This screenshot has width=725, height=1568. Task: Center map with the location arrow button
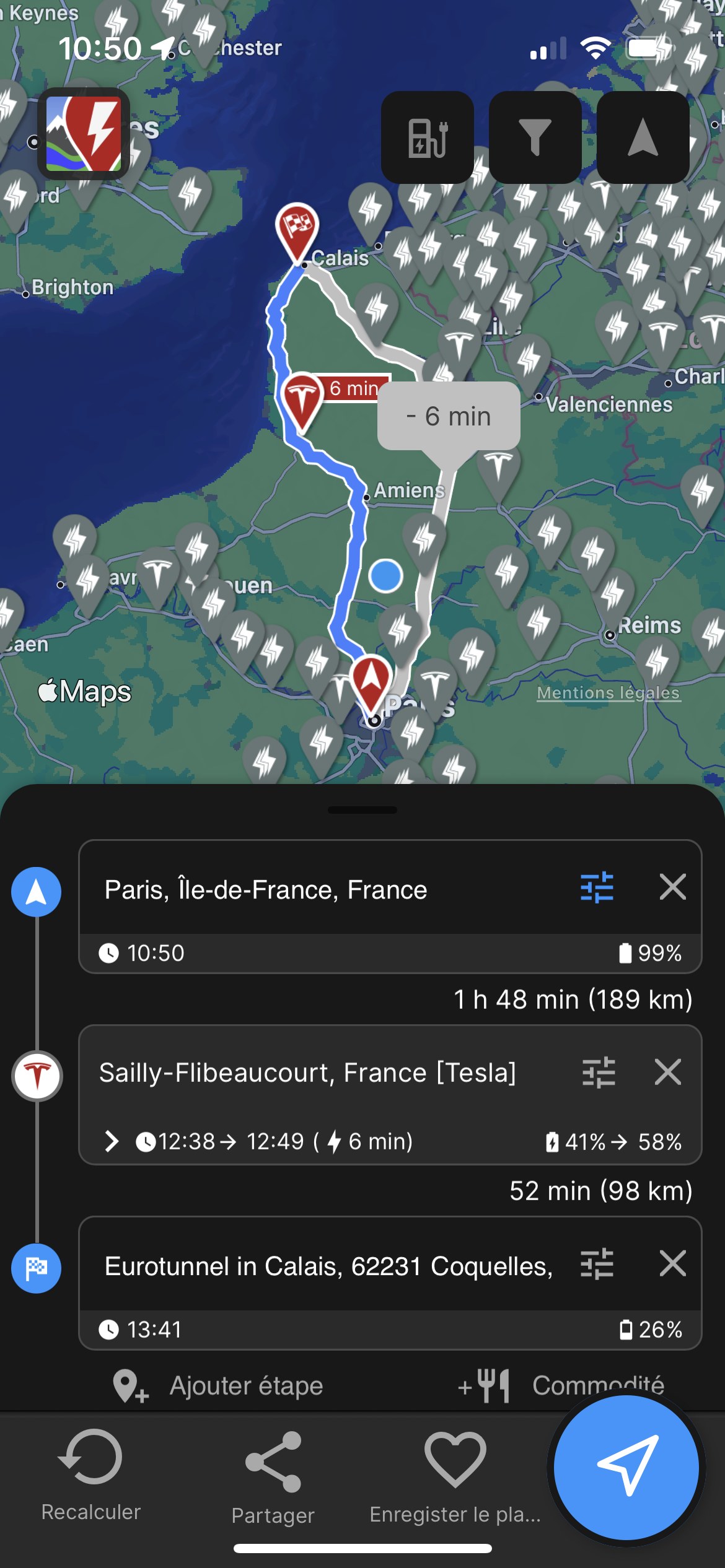pyautogui.click(x=643, y=137)
